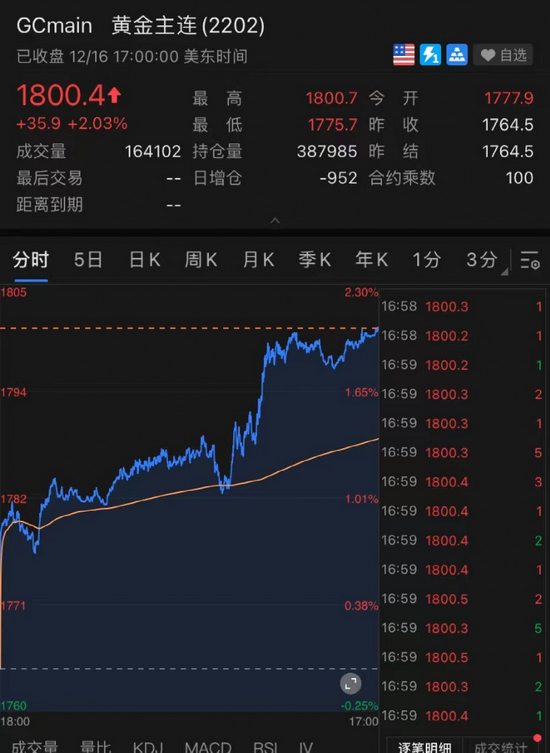Open the 3分 interval dropdown
Image resolution: width=550 pixels, height=753 pixels.
(482, 260)
